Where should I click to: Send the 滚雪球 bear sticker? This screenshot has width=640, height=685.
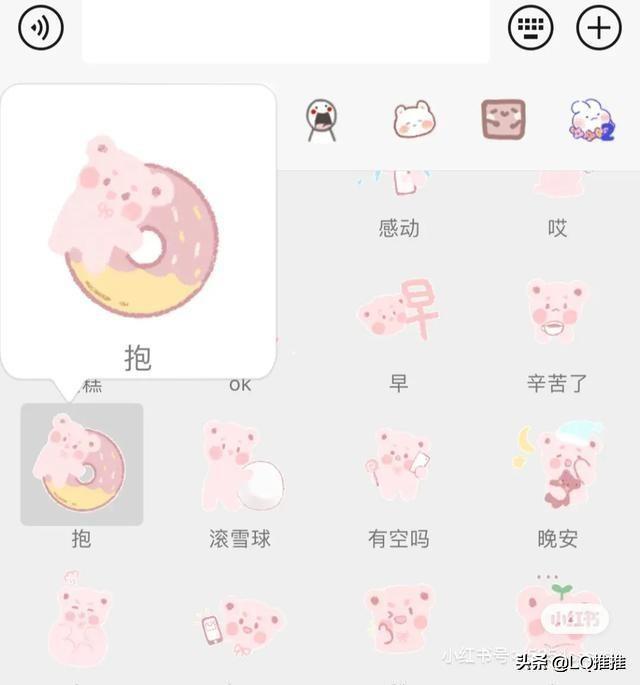click(240, 466)
